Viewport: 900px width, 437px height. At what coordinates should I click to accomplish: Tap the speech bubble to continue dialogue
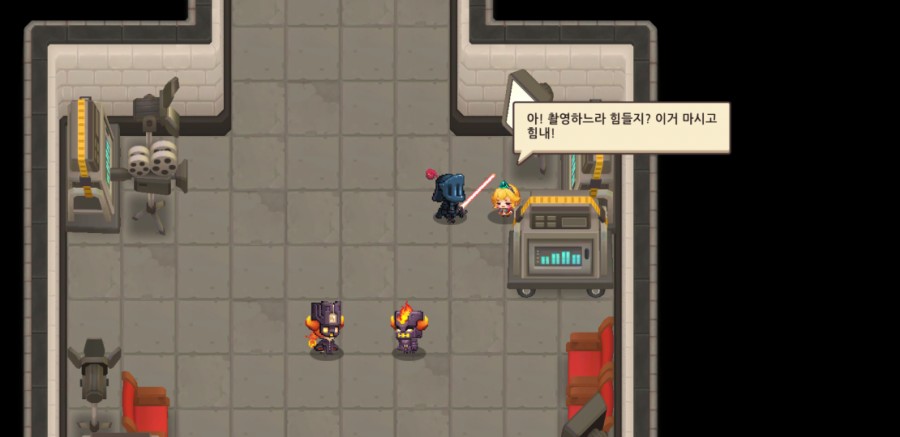point(621,127)
